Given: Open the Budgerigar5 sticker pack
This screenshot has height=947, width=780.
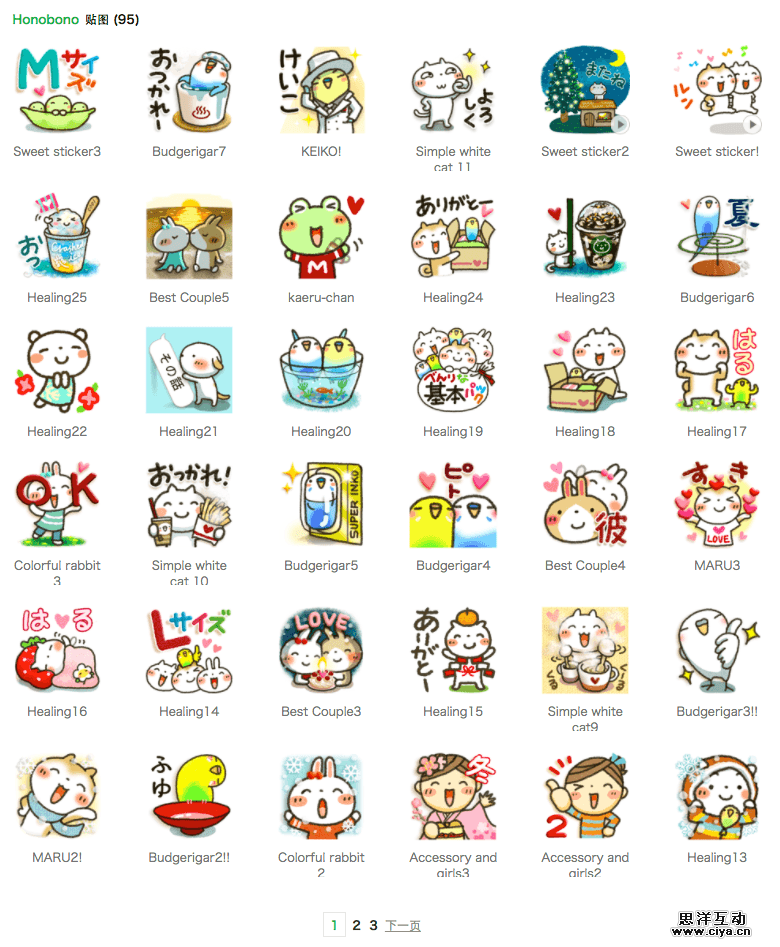Looking at the screenshot, I should pos(321,504).
